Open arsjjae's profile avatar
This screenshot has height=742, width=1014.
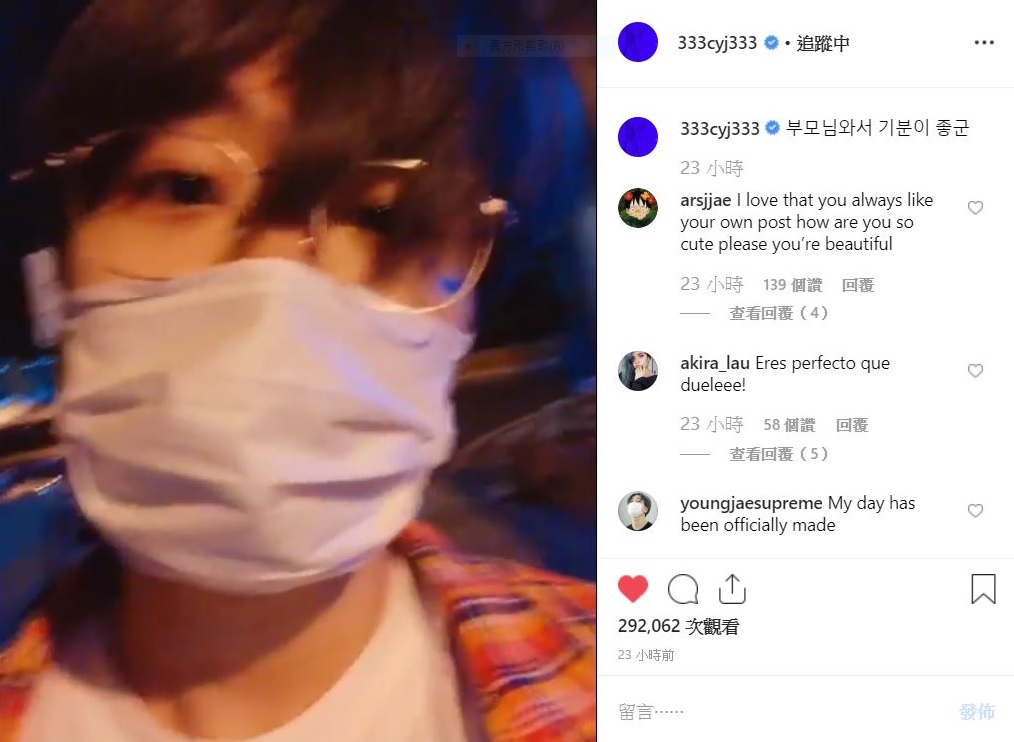638,208
